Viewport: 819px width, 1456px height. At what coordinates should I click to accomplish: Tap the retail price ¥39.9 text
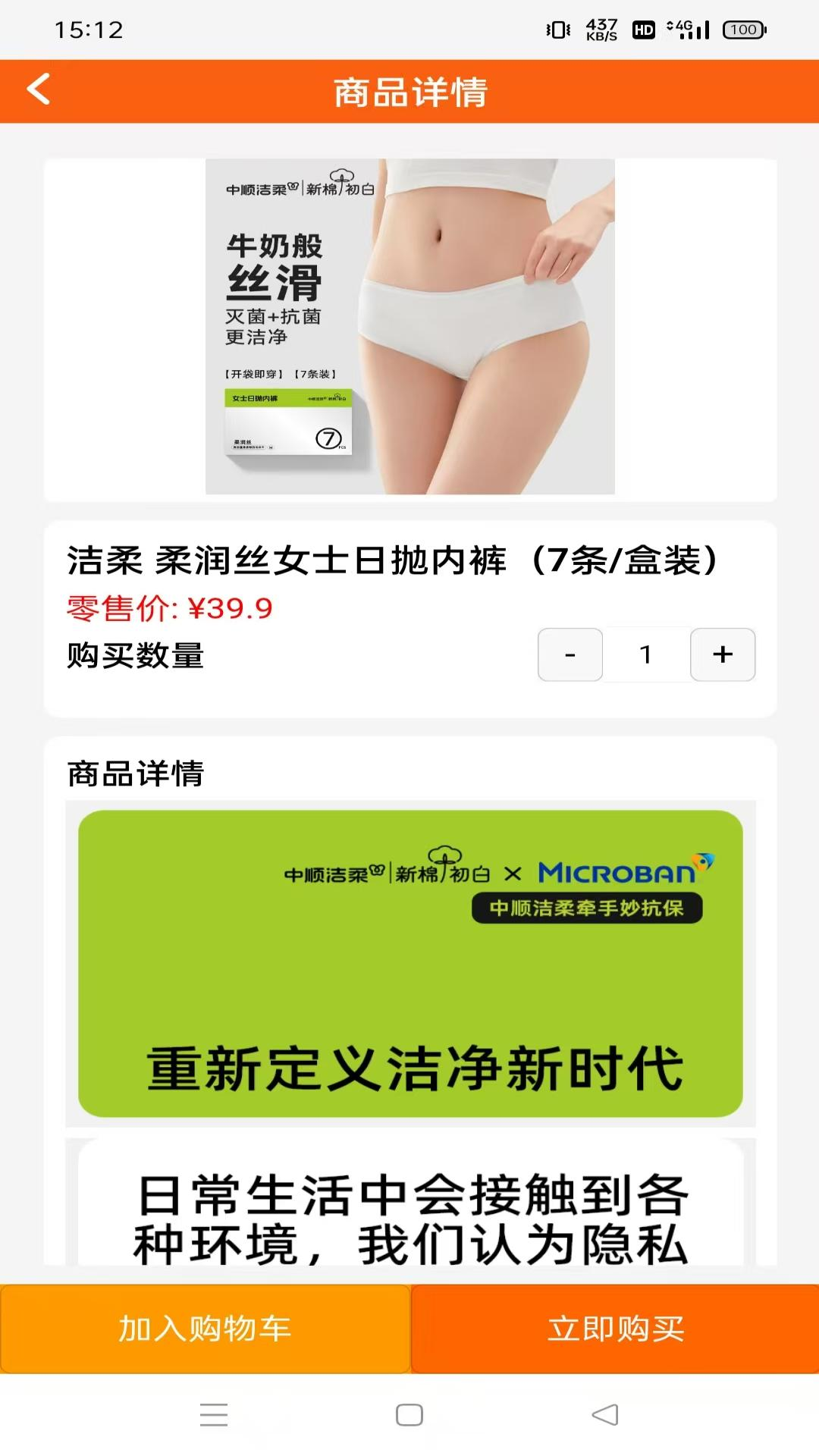[x=168, y=607]
